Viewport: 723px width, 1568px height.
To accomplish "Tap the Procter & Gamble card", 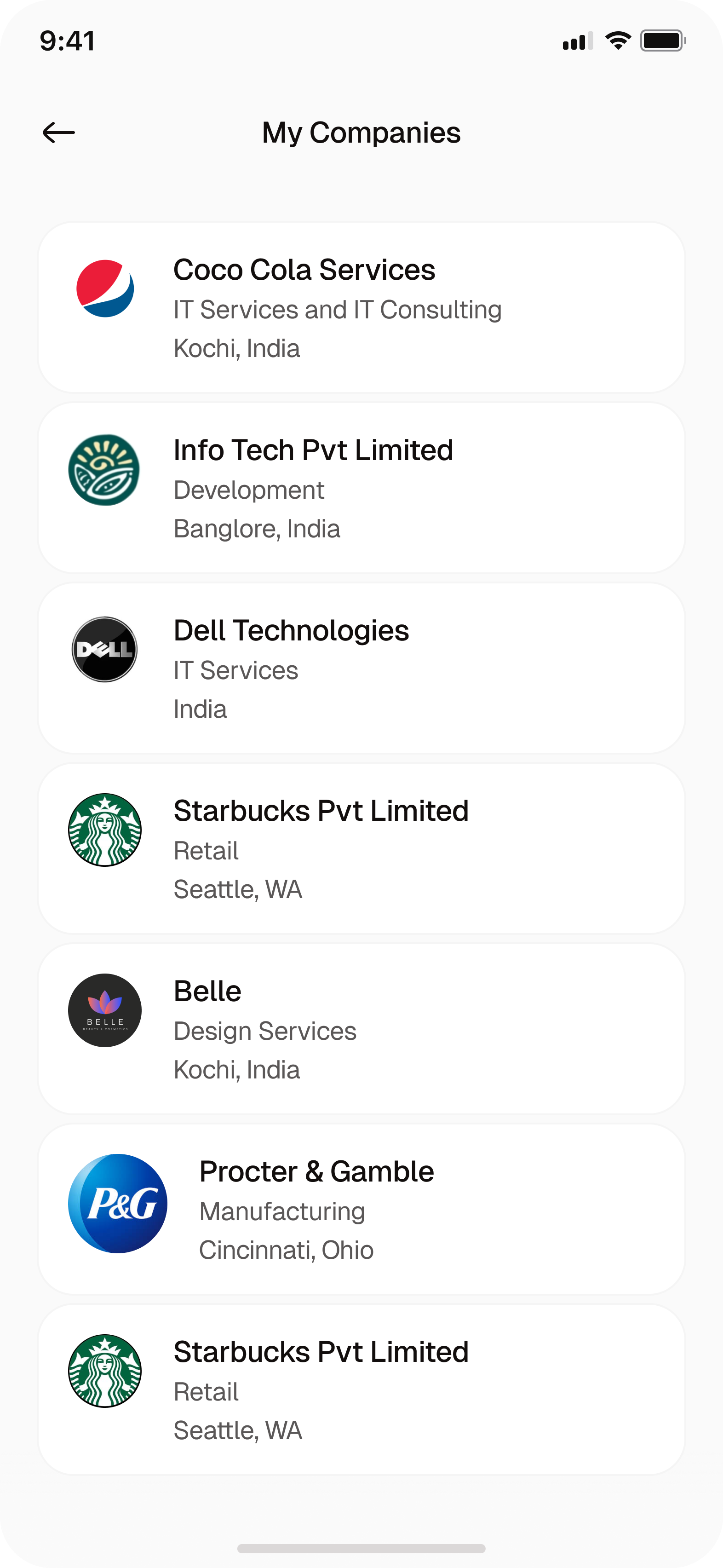I will [x=361, y=1209].
